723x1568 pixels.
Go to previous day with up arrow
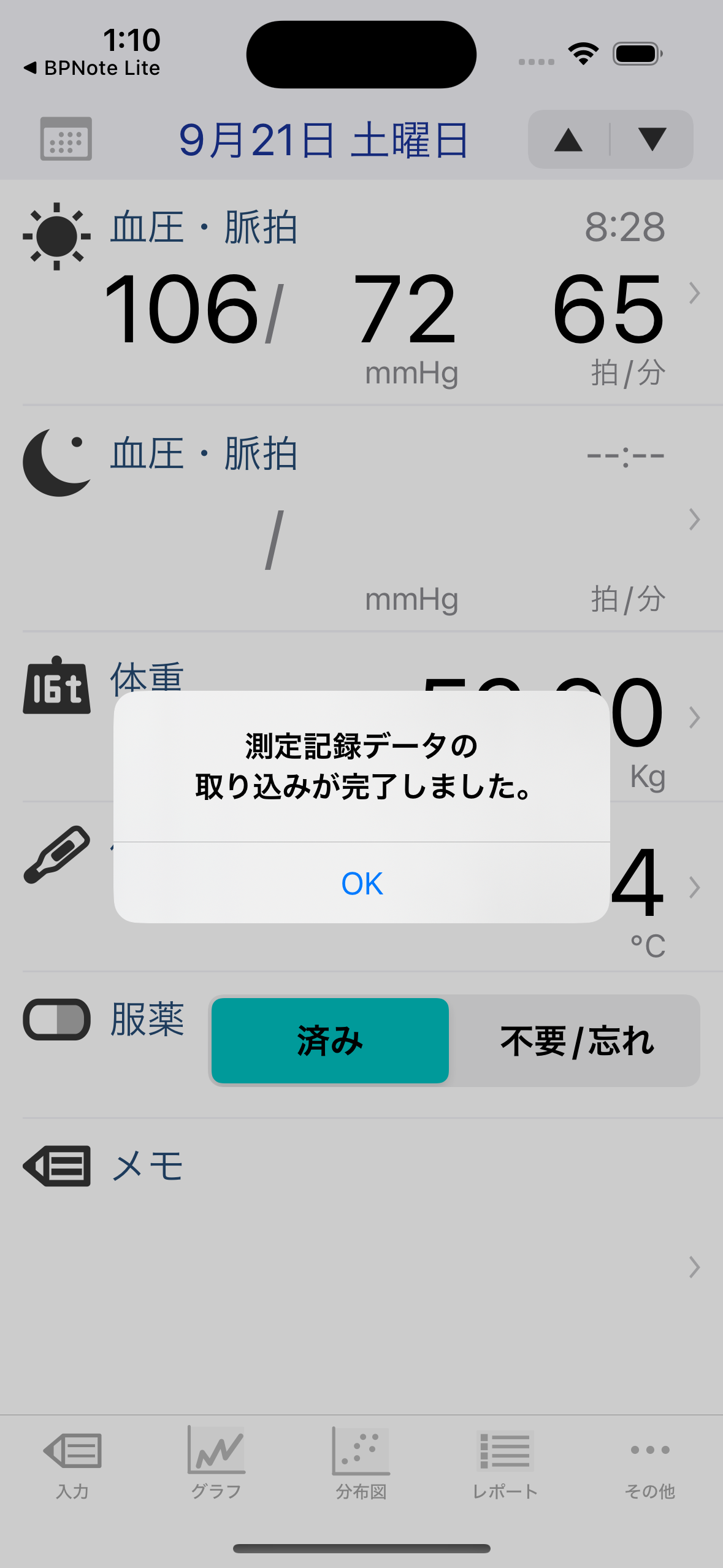click(568, 140)
